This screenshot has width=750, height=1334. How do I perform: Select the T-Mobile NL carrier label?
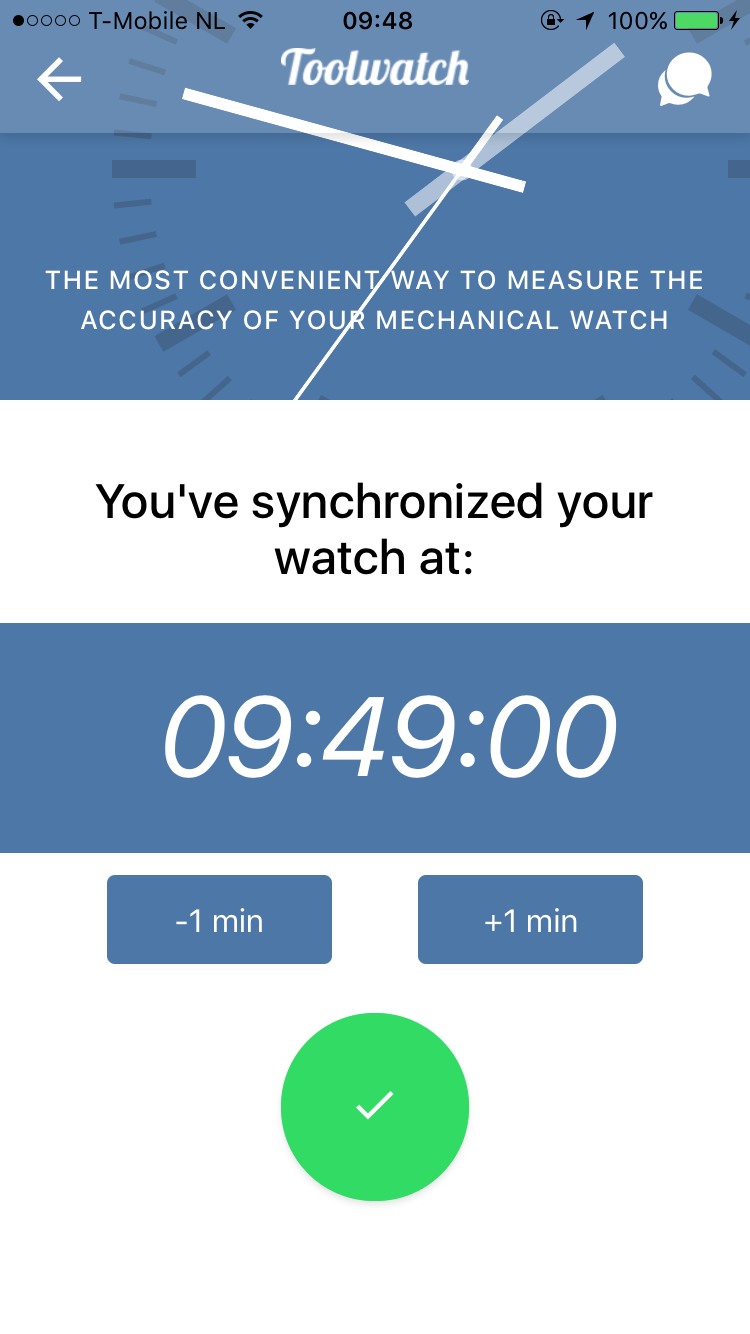[158, 20]
